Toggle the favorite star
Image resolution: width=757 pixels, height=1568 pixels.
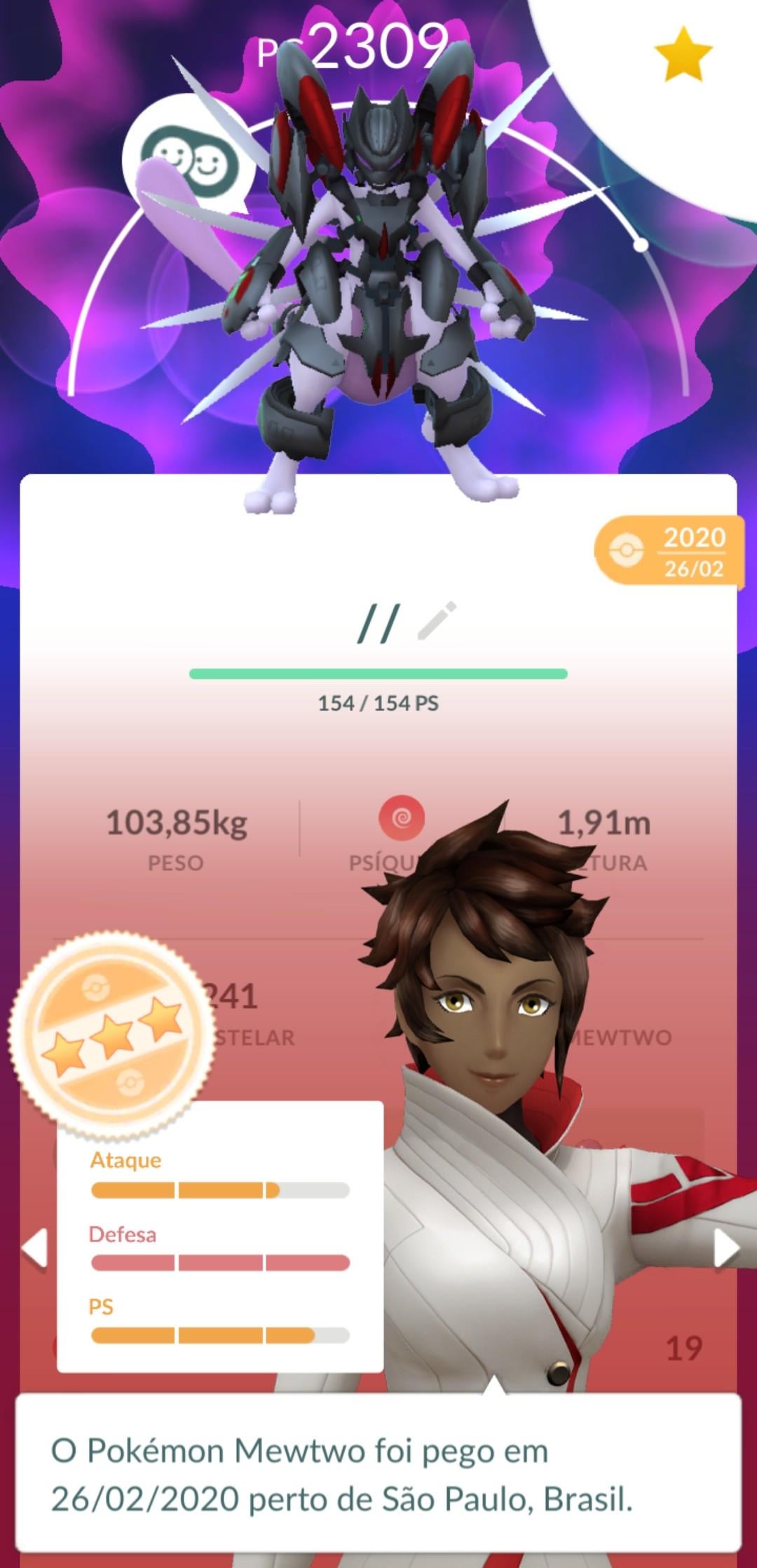[x=683, y=55]
